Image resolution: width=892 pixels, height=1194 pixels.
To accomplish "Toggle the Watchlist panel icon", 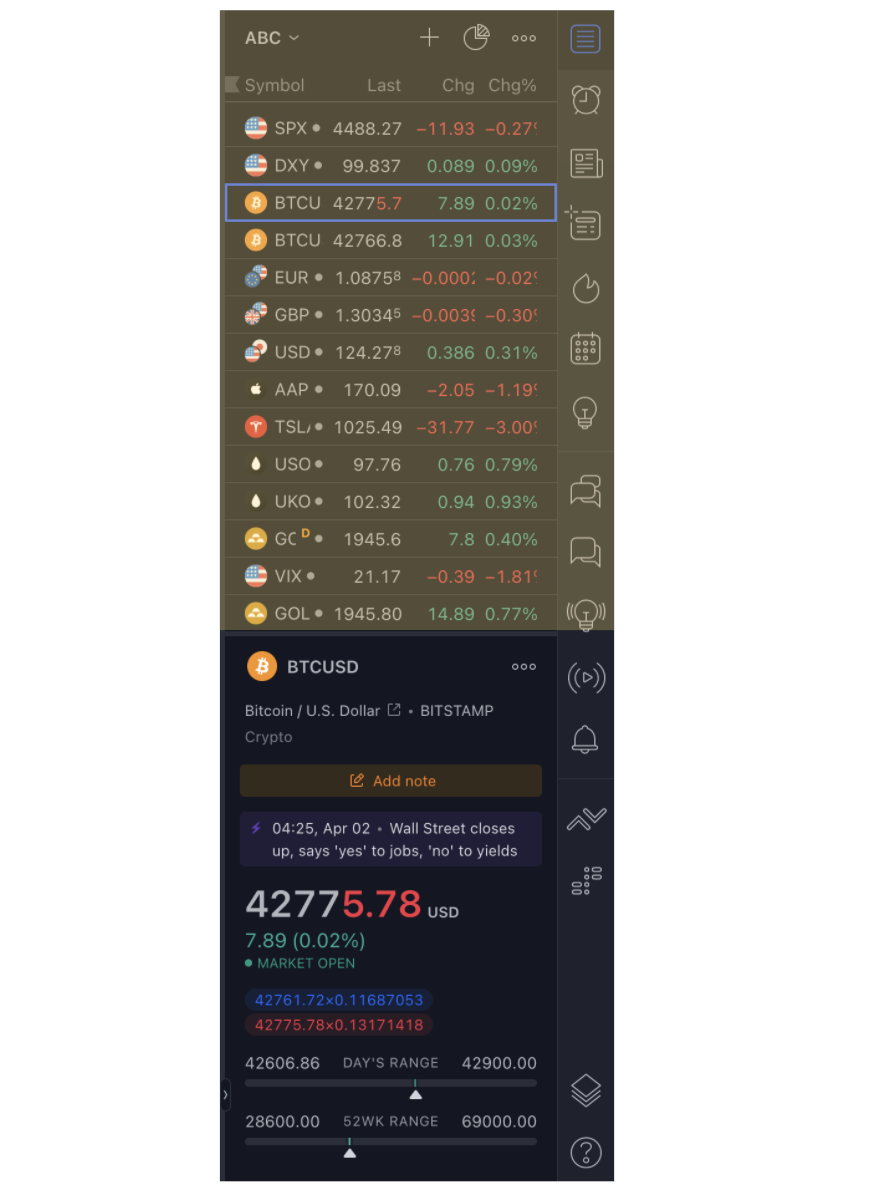I will click(586, 39).
